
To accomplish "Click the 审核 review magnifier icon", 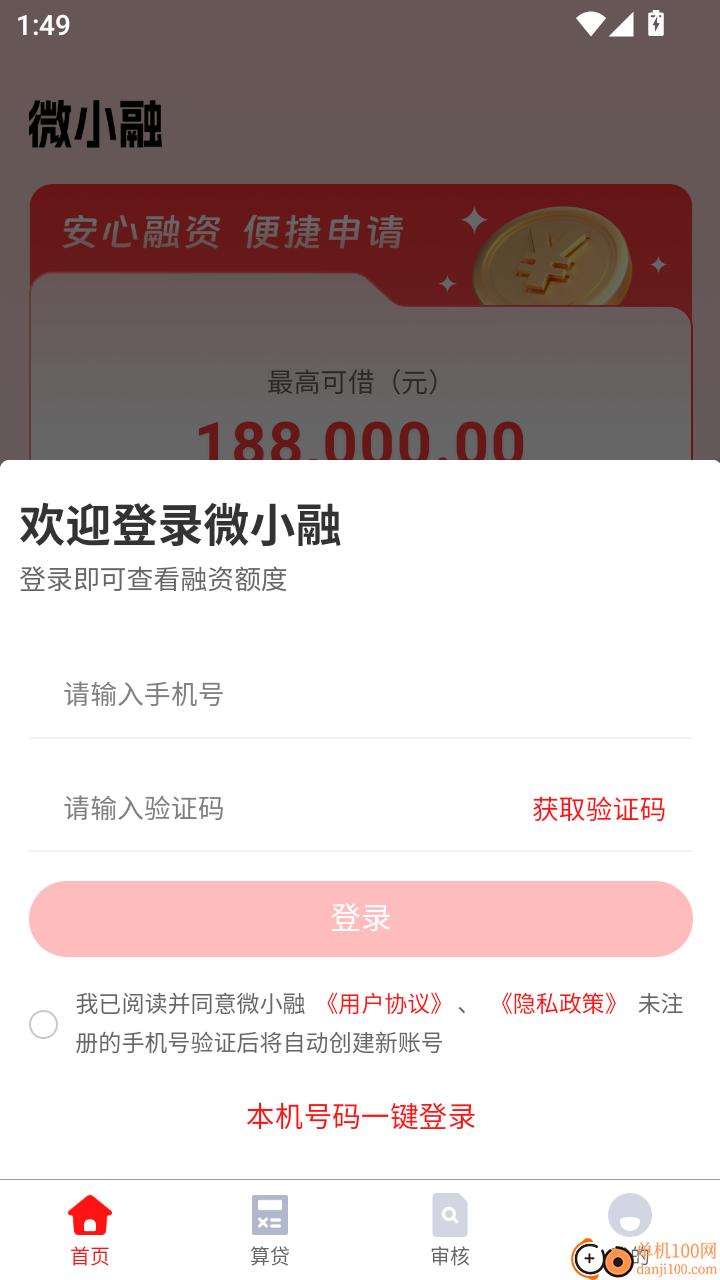I will 450,1214.
